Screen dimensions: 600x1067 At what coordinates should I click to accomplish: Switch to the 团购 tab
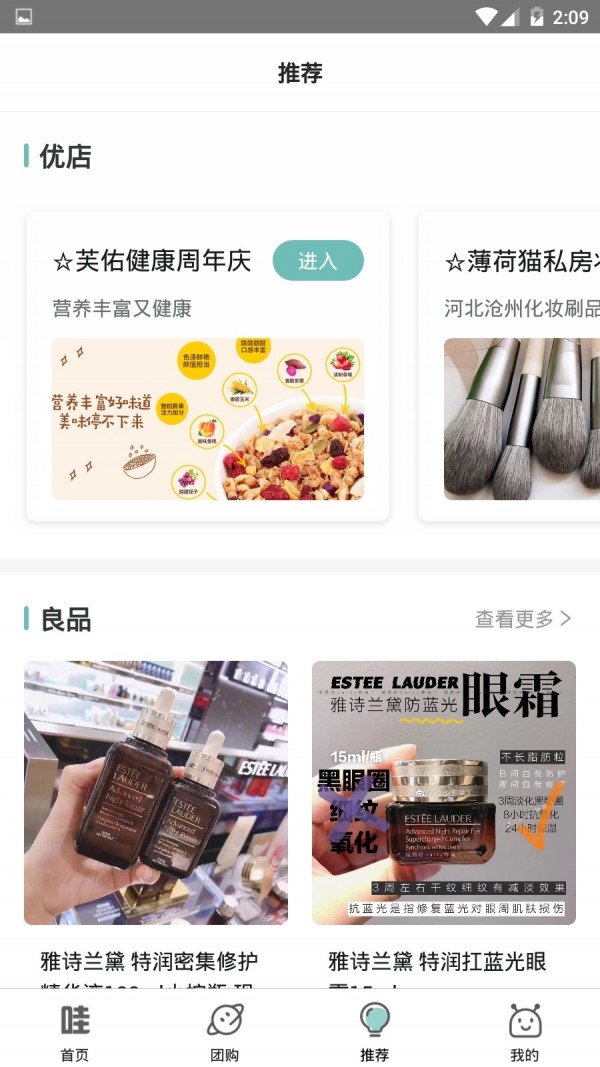(x=225, y=1033)
